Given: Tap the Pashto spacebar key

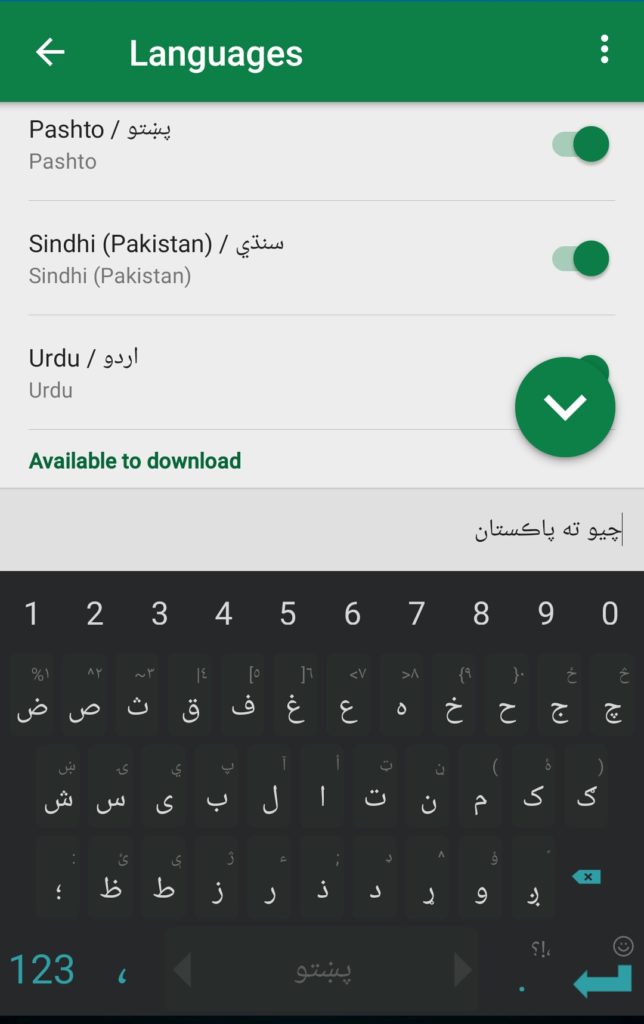Looking at the screenshot, I should (x=322, y=970).
